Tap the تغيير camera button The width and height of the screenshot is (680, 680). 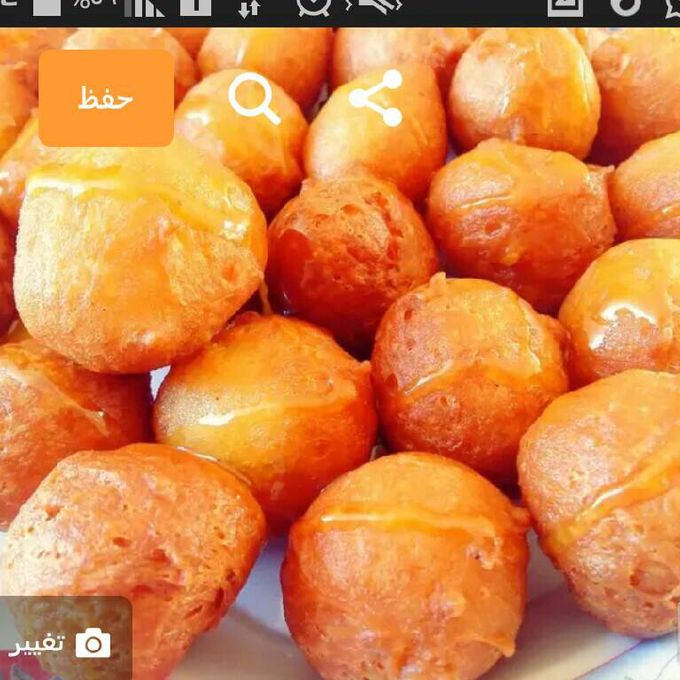click(62, 642)
